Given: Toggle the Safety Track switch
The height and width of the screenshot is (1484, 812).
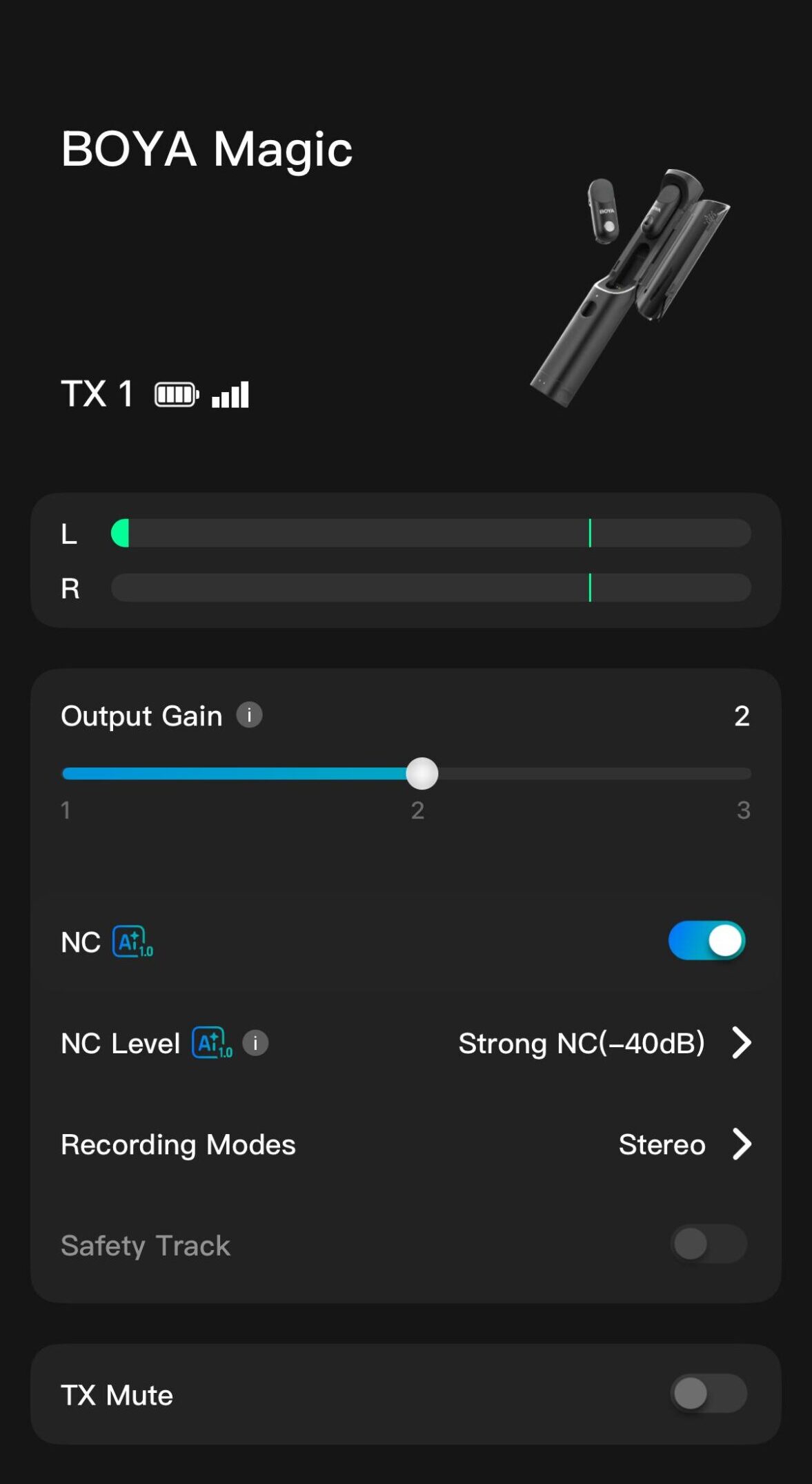Looking at the screenshot, I should [x=709, y=1244].
